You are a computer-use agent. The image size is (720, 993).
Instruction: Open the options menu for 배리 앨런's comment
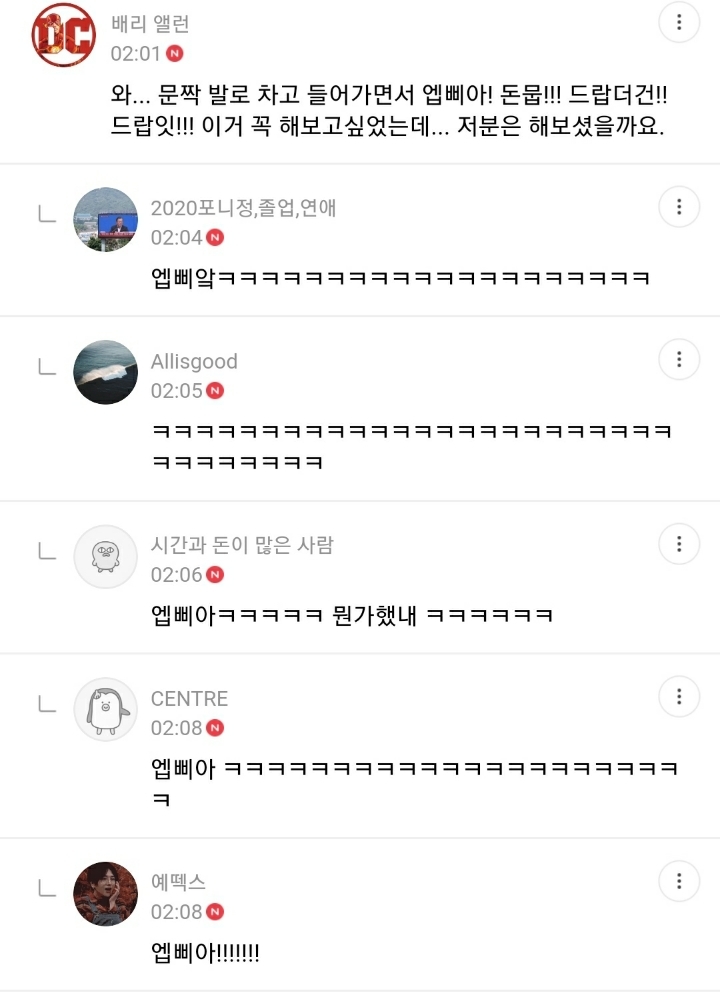click(680, 22)
